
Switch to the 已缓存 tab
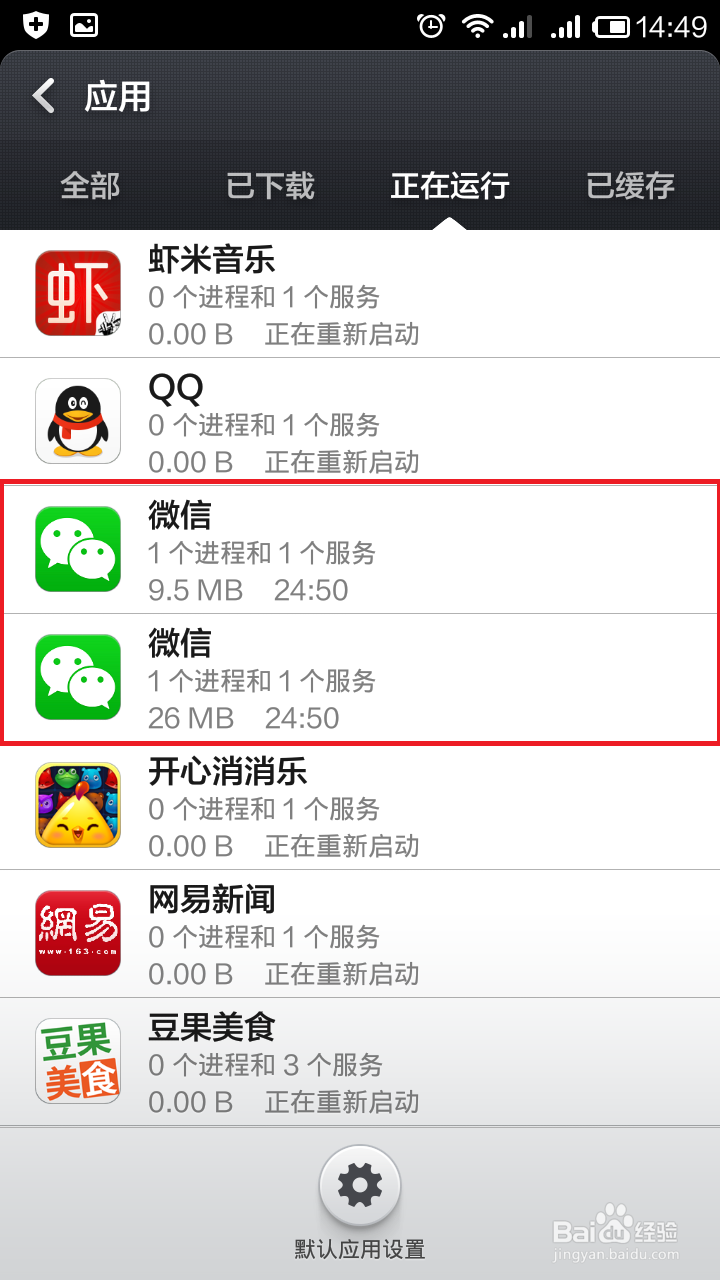pos(629,186)
